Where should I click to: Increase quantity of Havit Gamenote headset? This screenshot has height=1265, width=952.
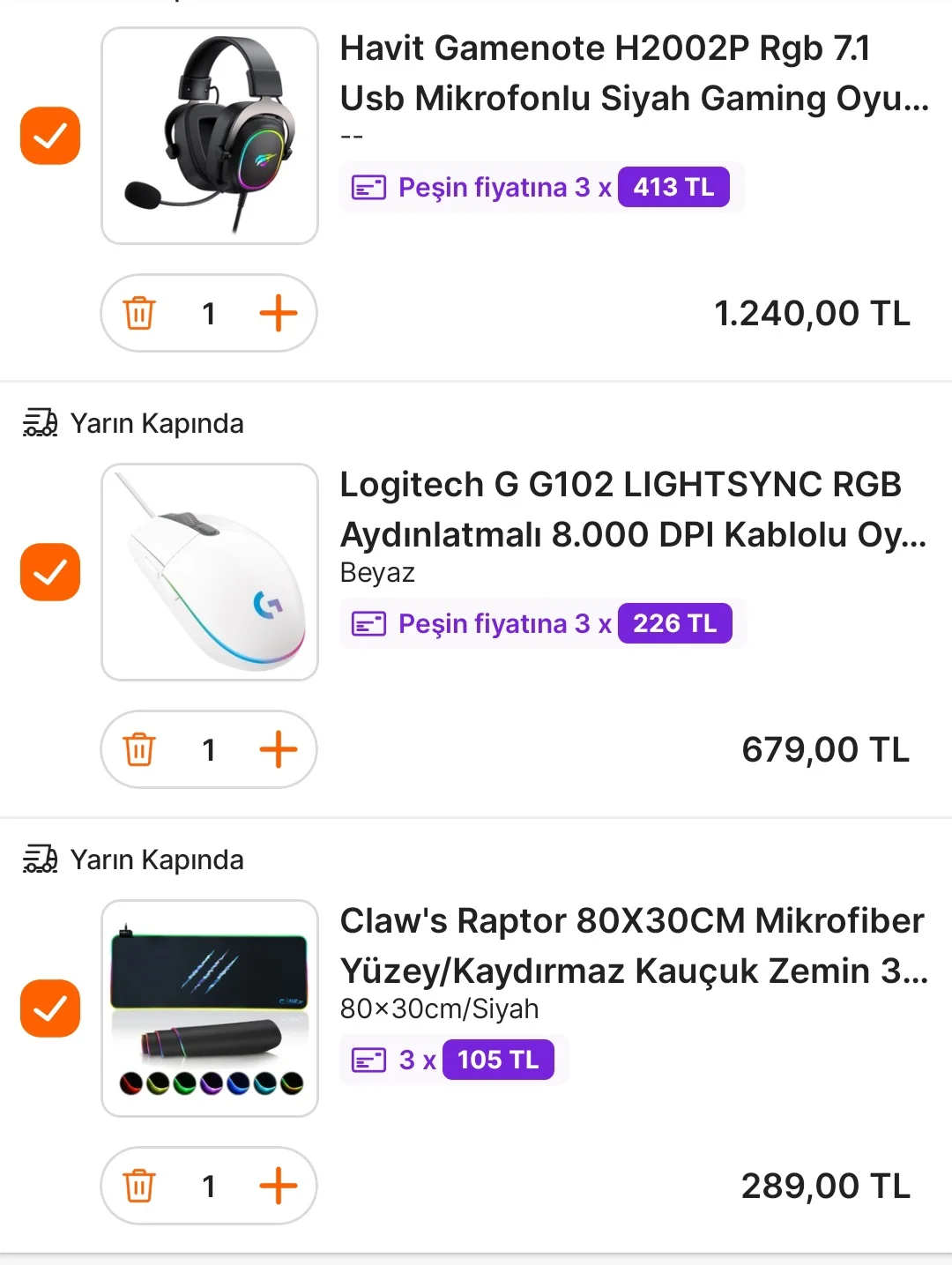pyautogui.click(x=278, y=313)
